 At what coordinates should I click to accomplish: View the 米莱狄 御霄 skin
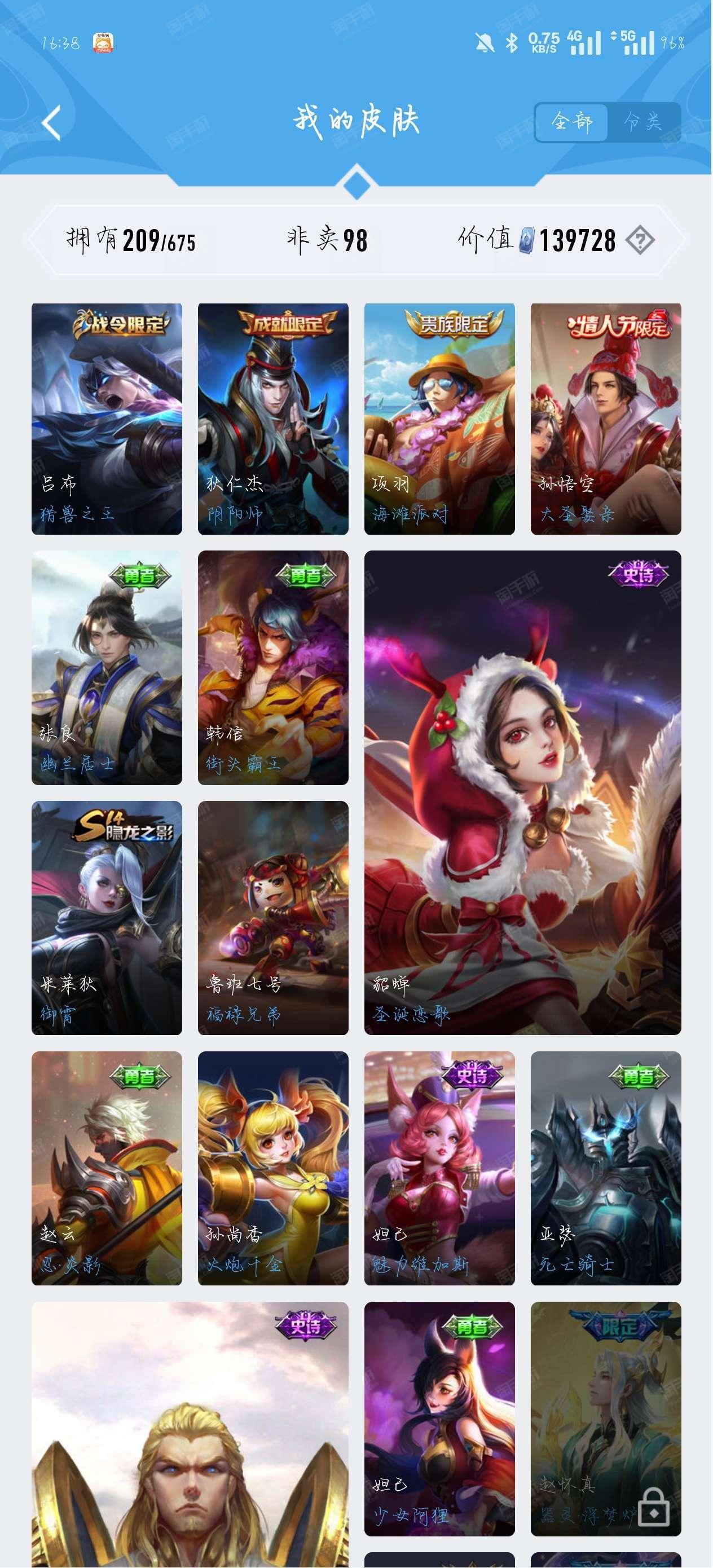click(107, 918)
